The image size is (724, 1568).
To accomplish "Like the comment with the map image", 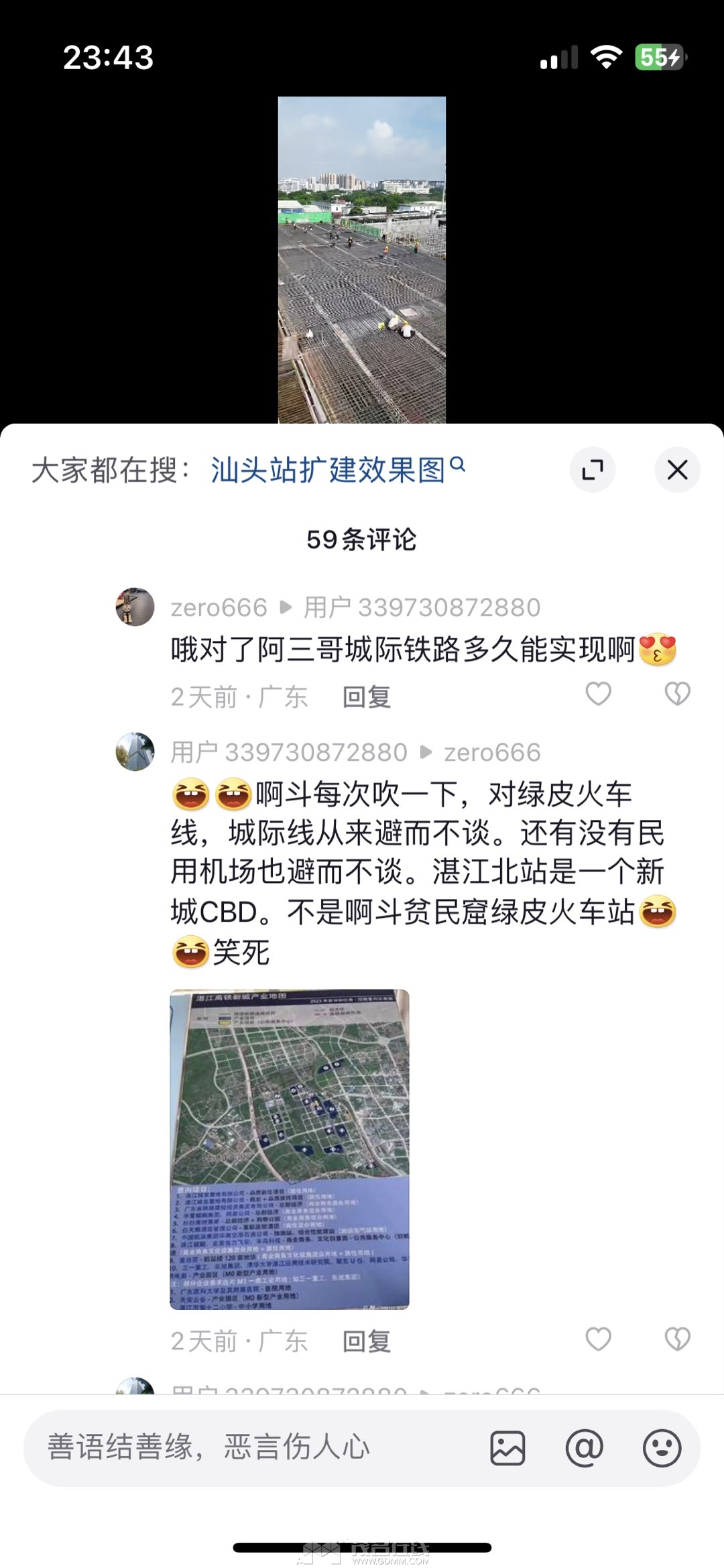I will [599, 1339].
